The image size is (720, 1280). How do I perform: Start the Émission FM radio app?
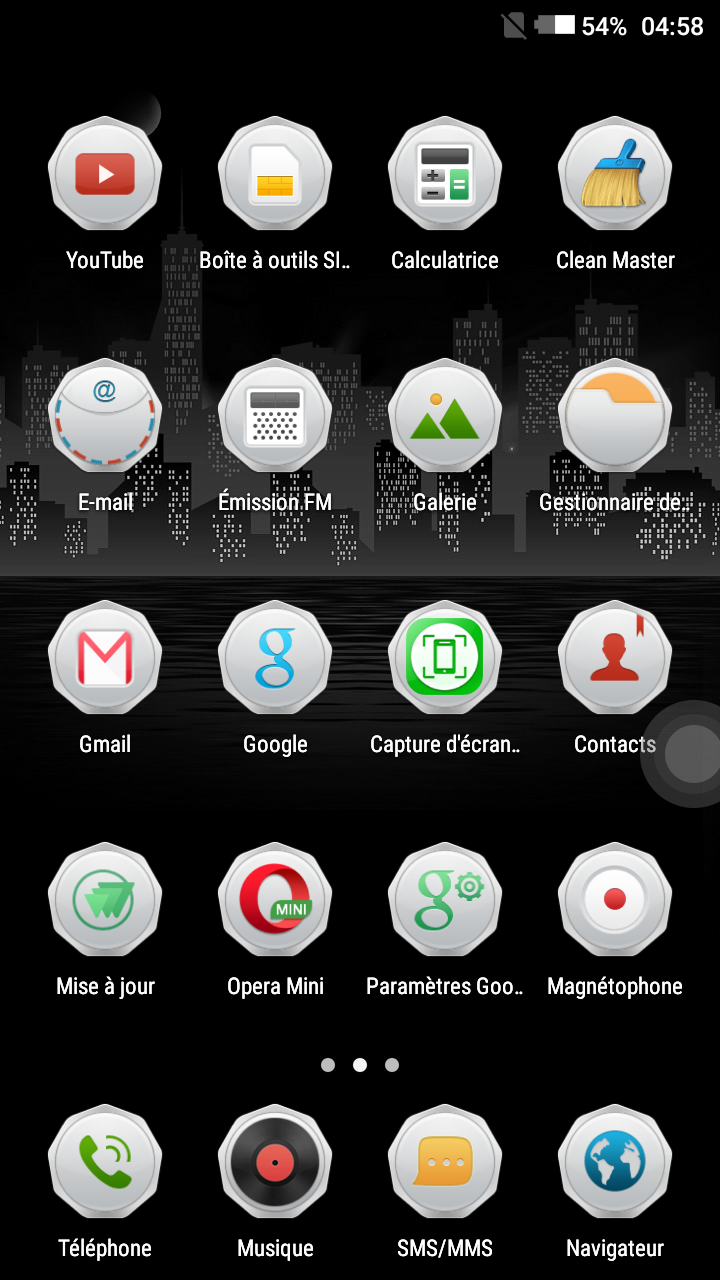275,416
